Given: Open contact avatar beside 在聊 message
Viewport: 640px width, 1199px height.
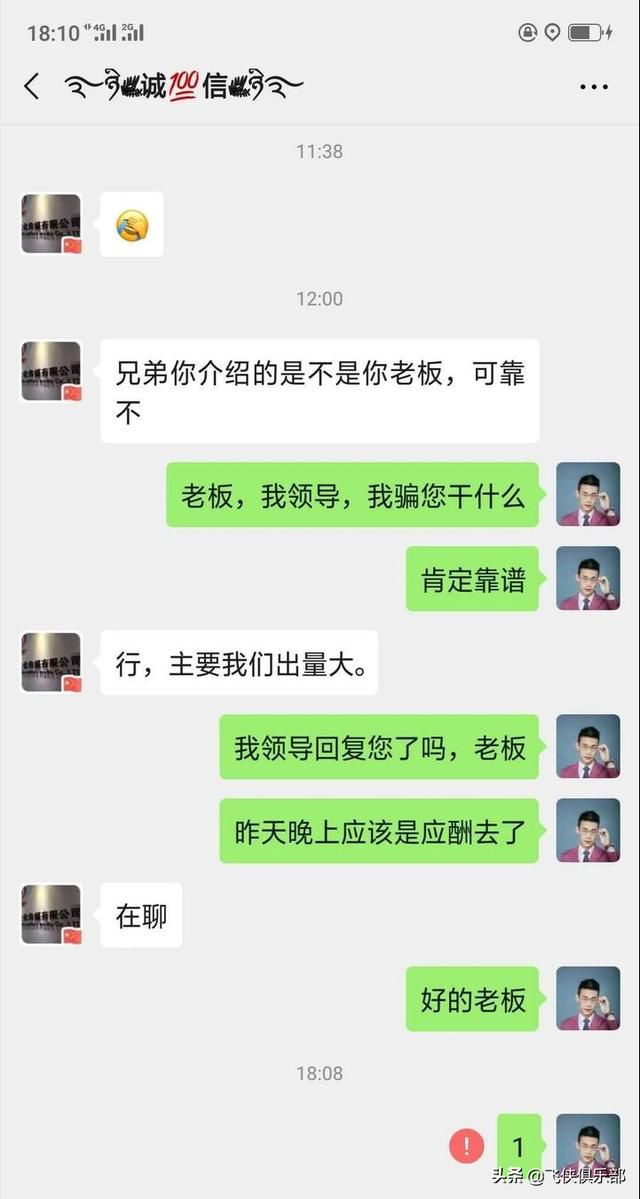Looking at the screenshot, I should pos(51,915).
